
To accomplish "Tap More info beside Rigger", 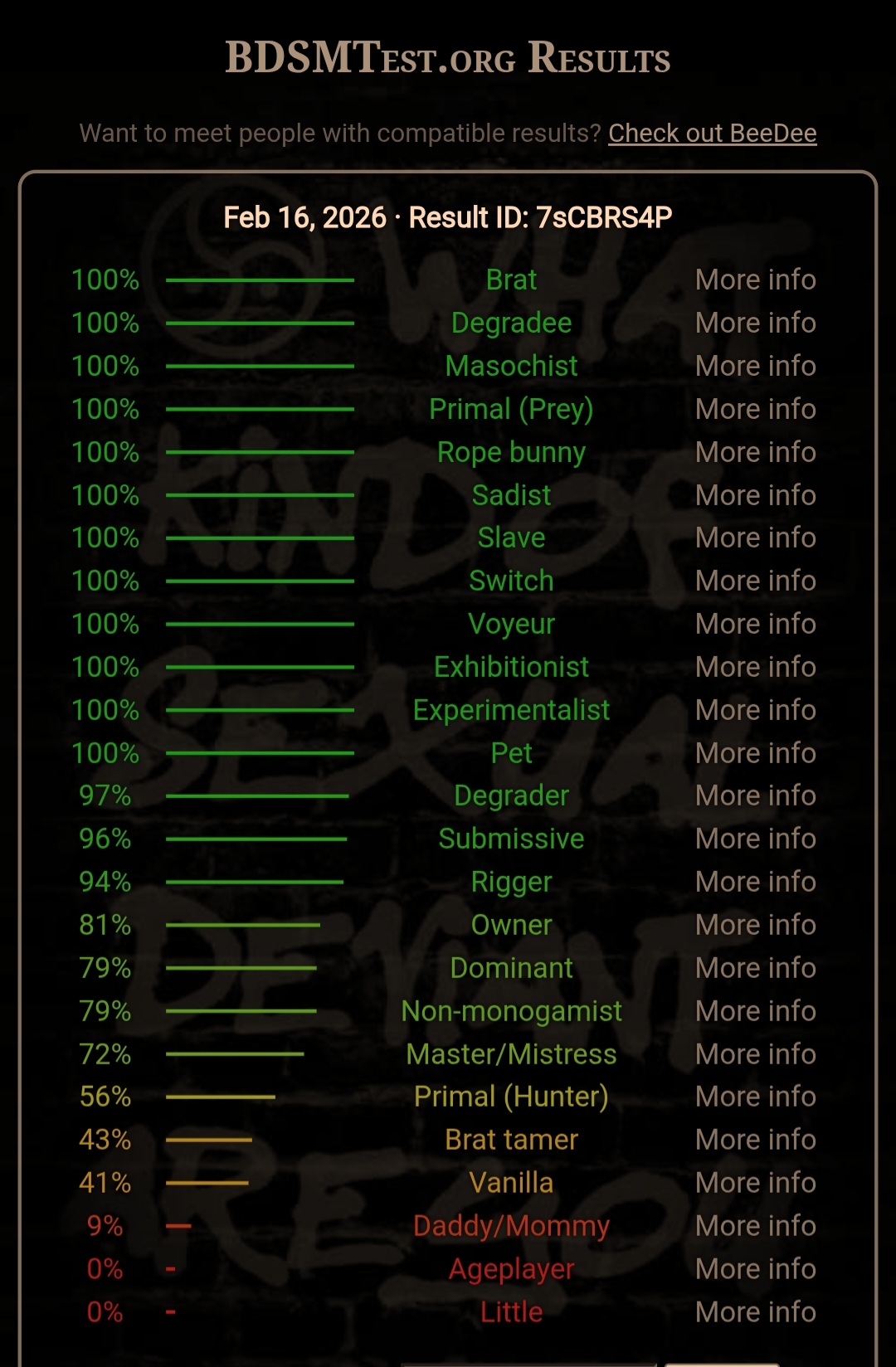I will point(755,882).
